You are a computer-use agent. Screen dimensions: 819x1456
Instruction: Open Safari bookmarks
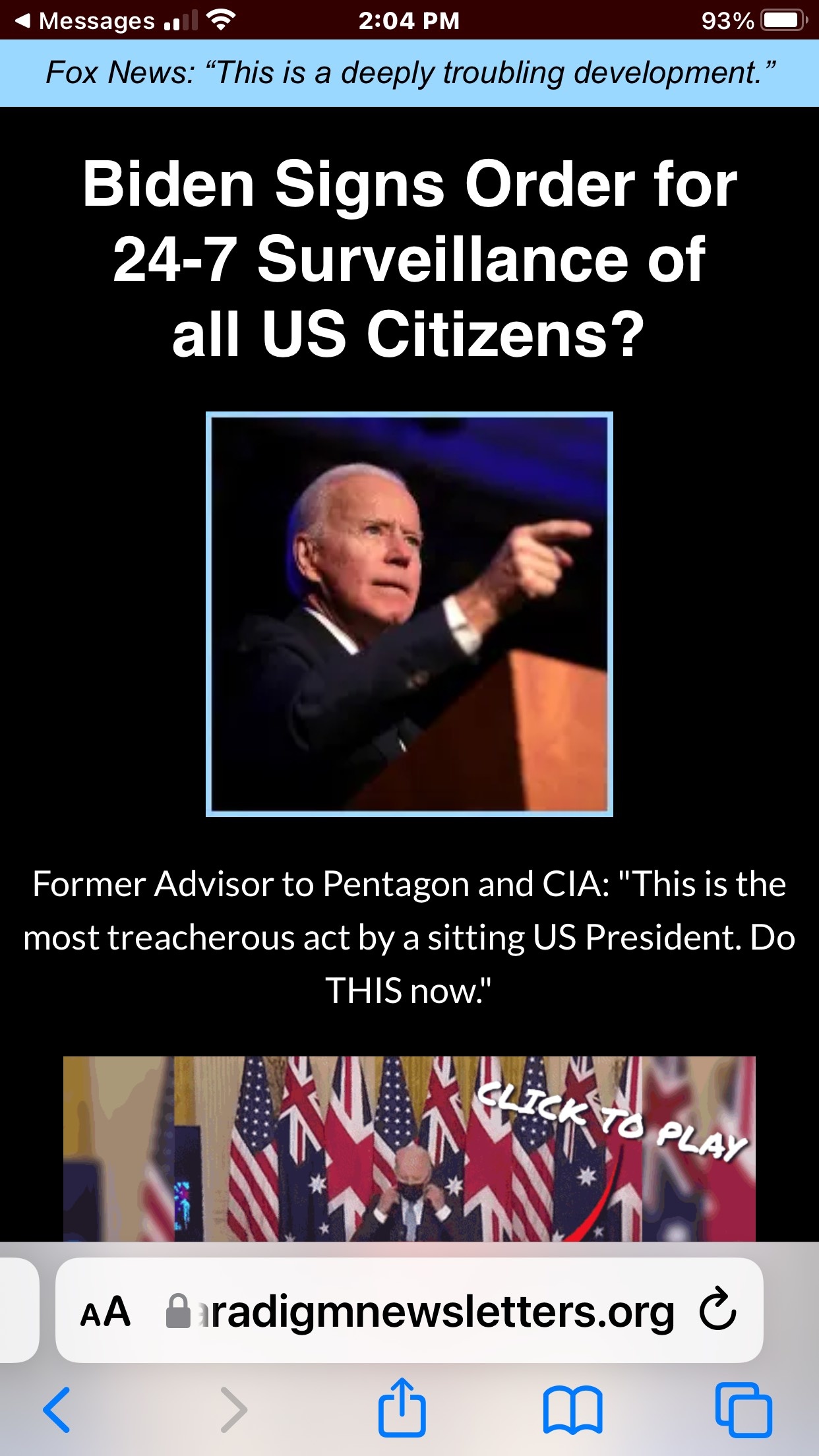[x=572, y=1410]
